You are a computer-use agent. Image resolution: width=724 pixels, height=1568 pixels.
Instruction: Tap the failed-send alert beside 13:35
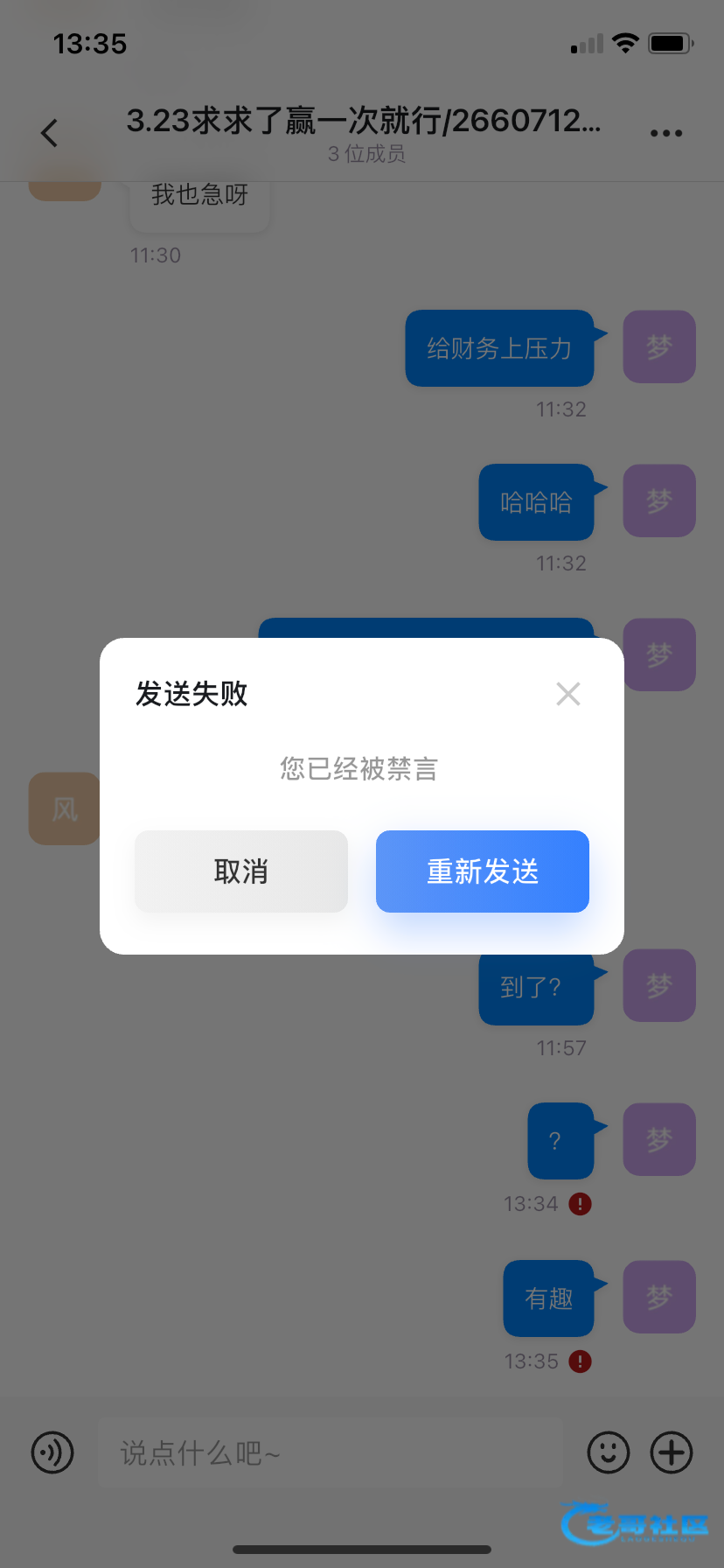click(x=580, y=1361)
